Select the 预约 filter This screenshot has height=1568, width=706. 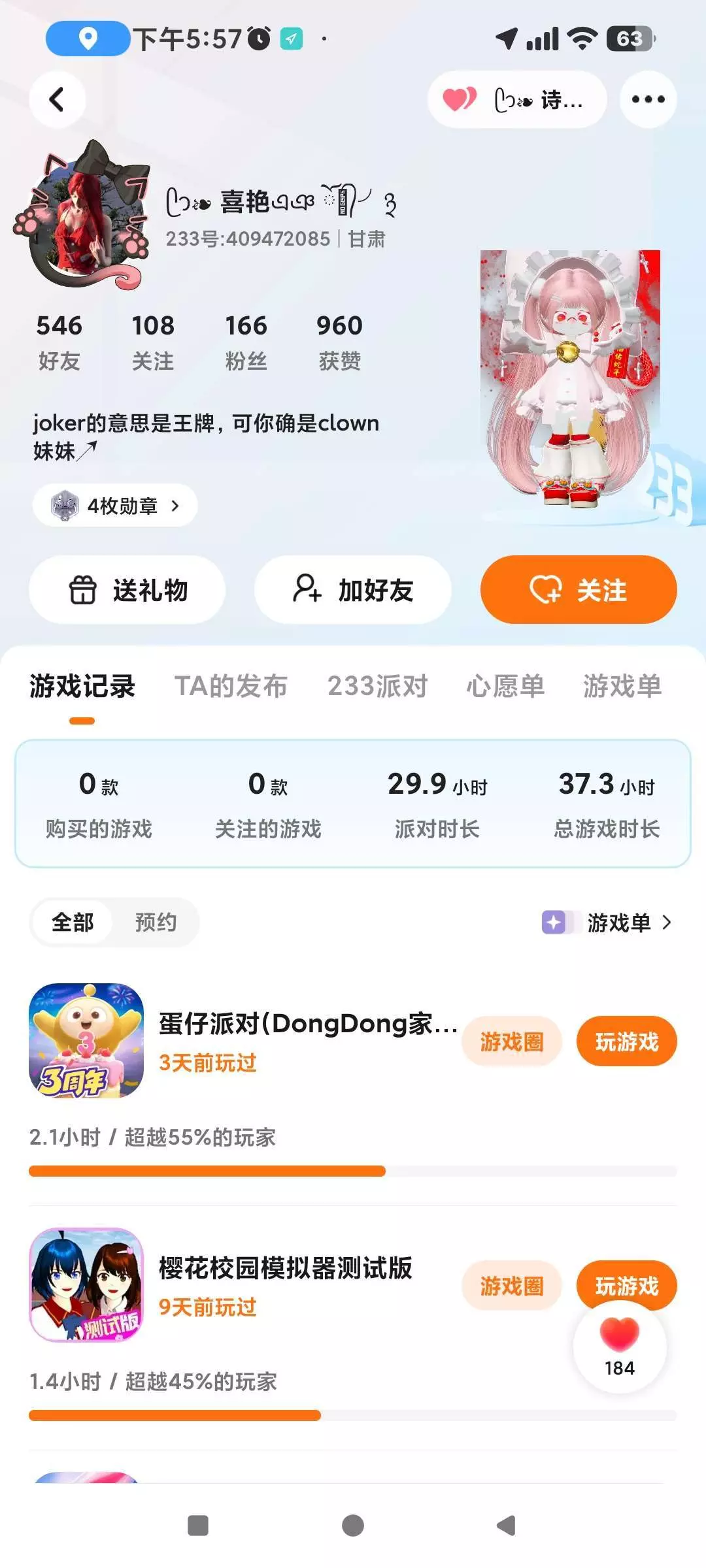coord(156,923)
